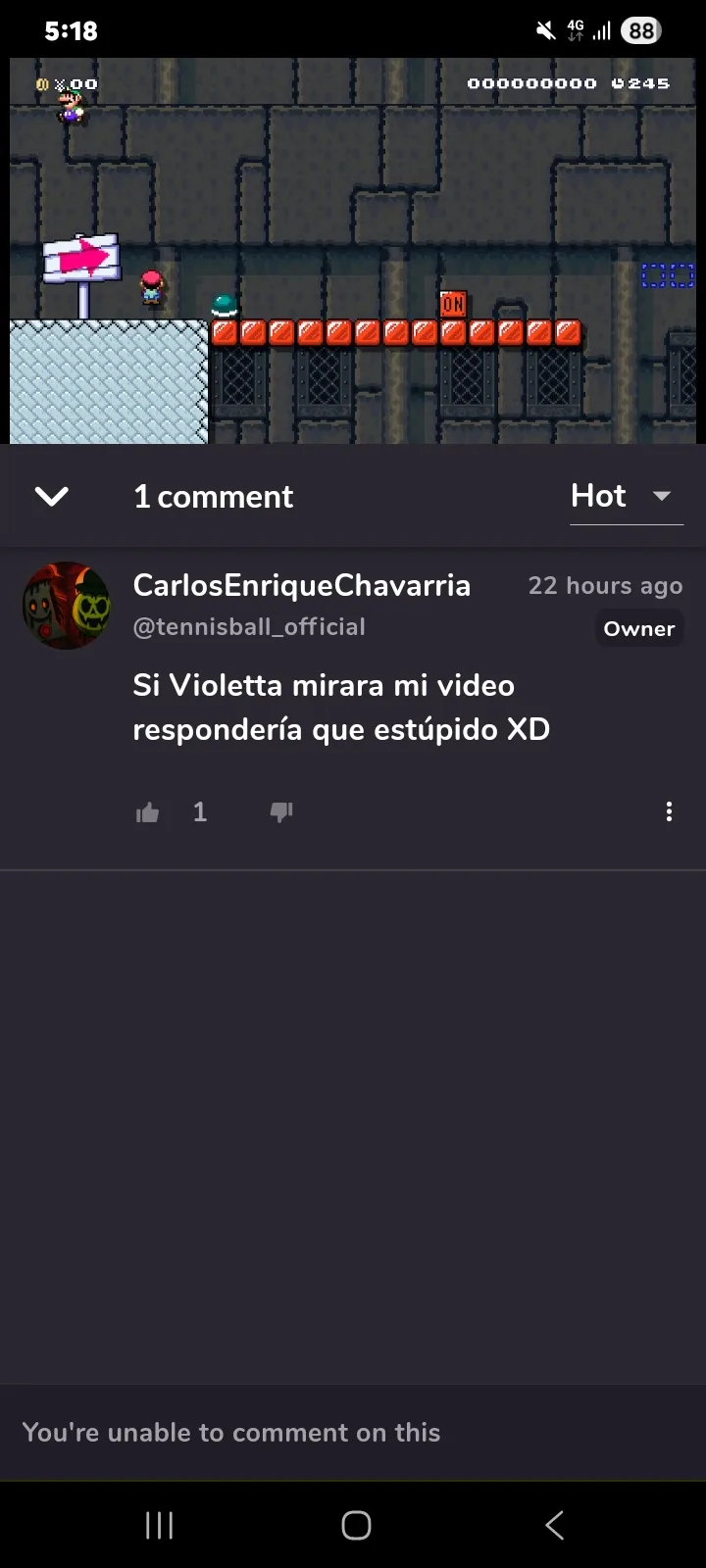The height and width of the screenshot is (1568, 706).
Task: Open the comment's three-dot options menu
Action: click(669, 811)
